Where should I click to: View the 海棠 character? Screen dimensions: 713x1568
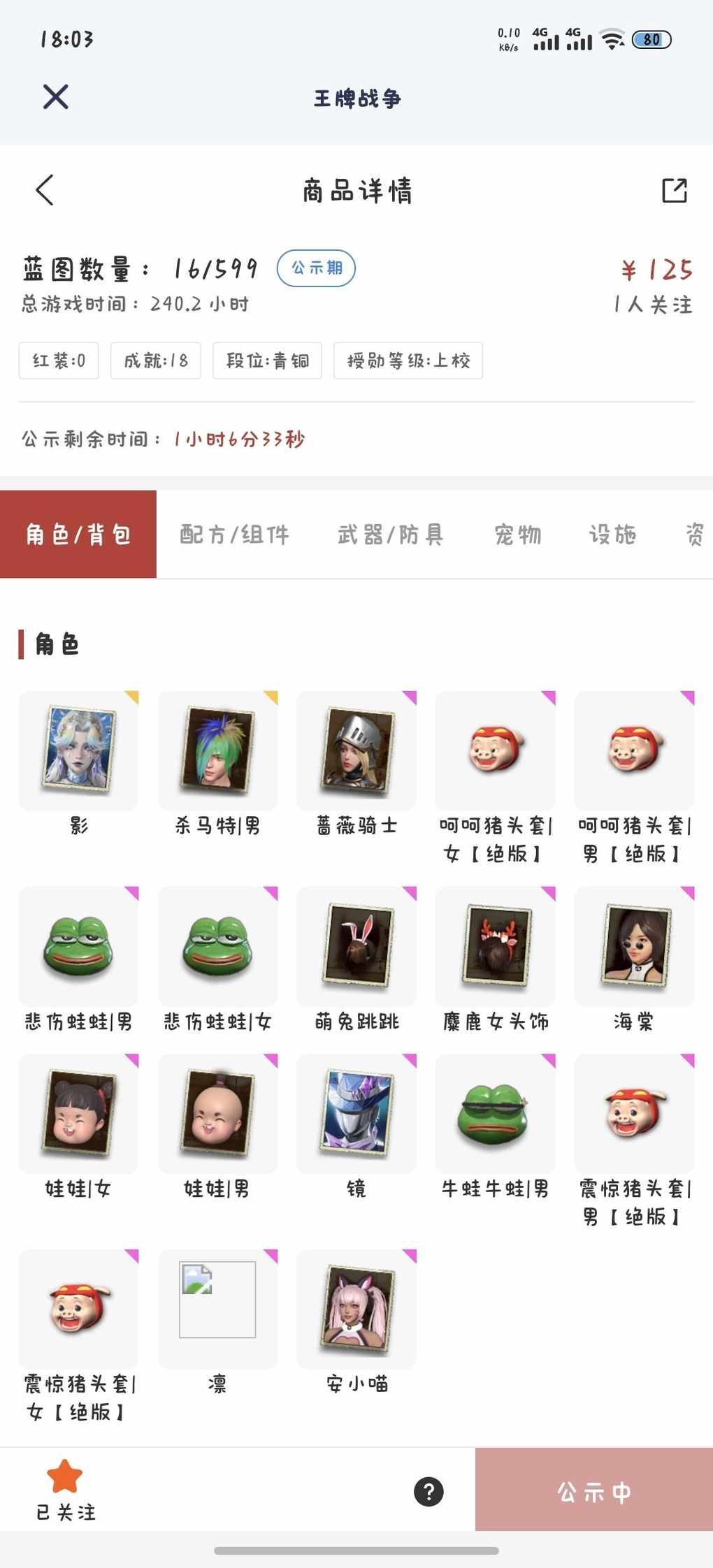633,946
